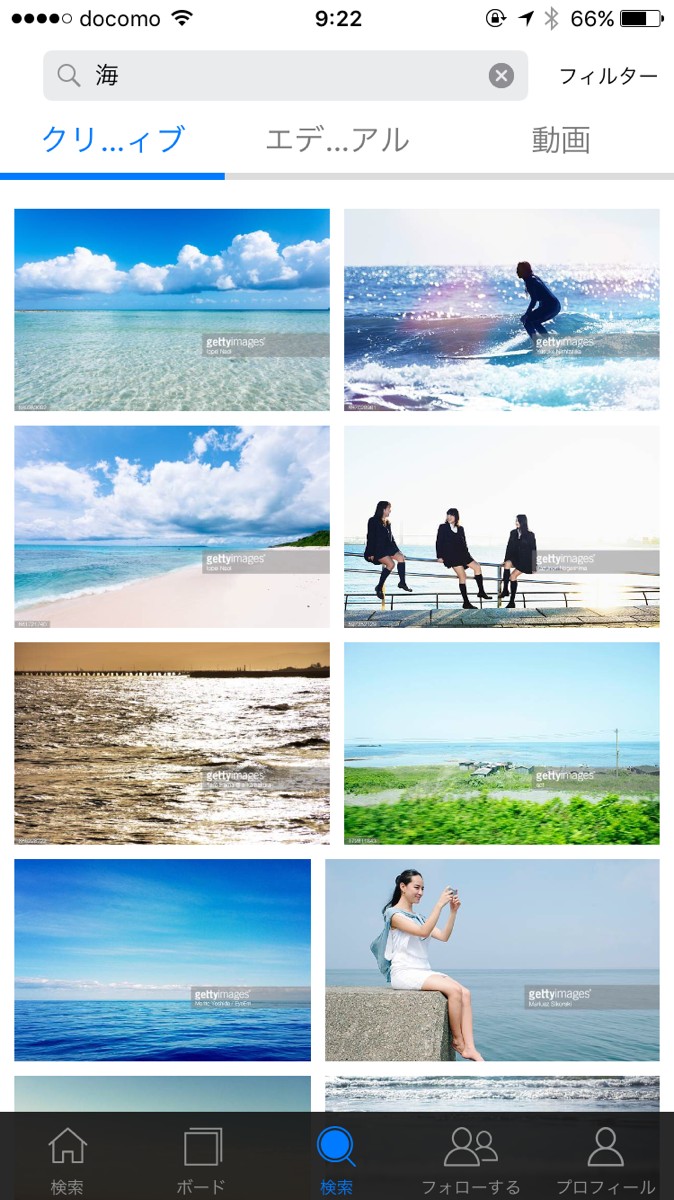Open the clear shallow sea with clouds photo
Image resolution: width=674 pixels, height=1200 pixels.
172,310
